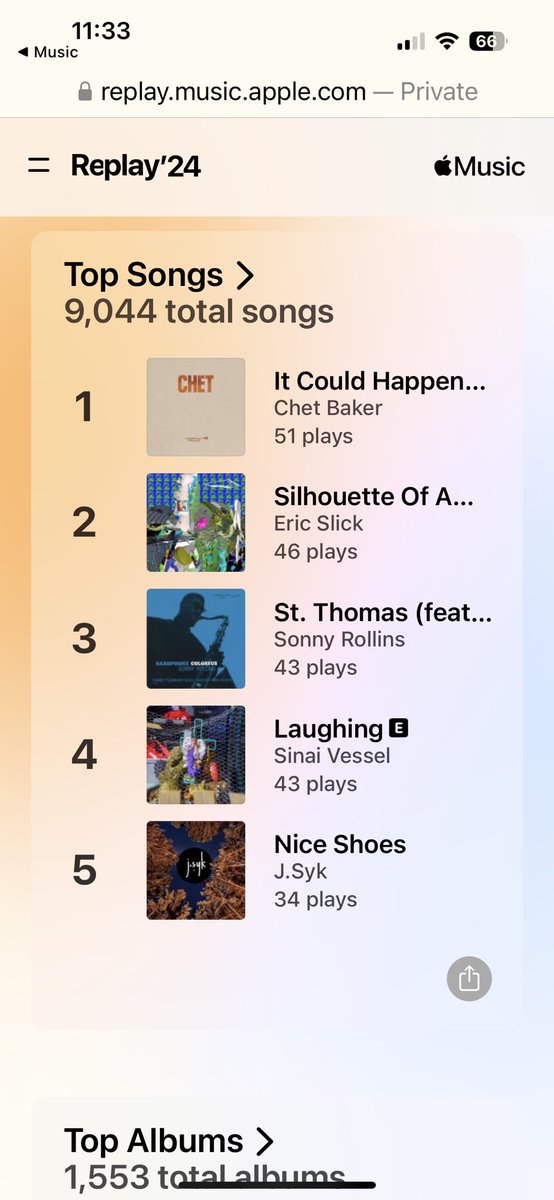
Task: Tap the replay.music.apple.com address bar
Action: pos(277,92)
